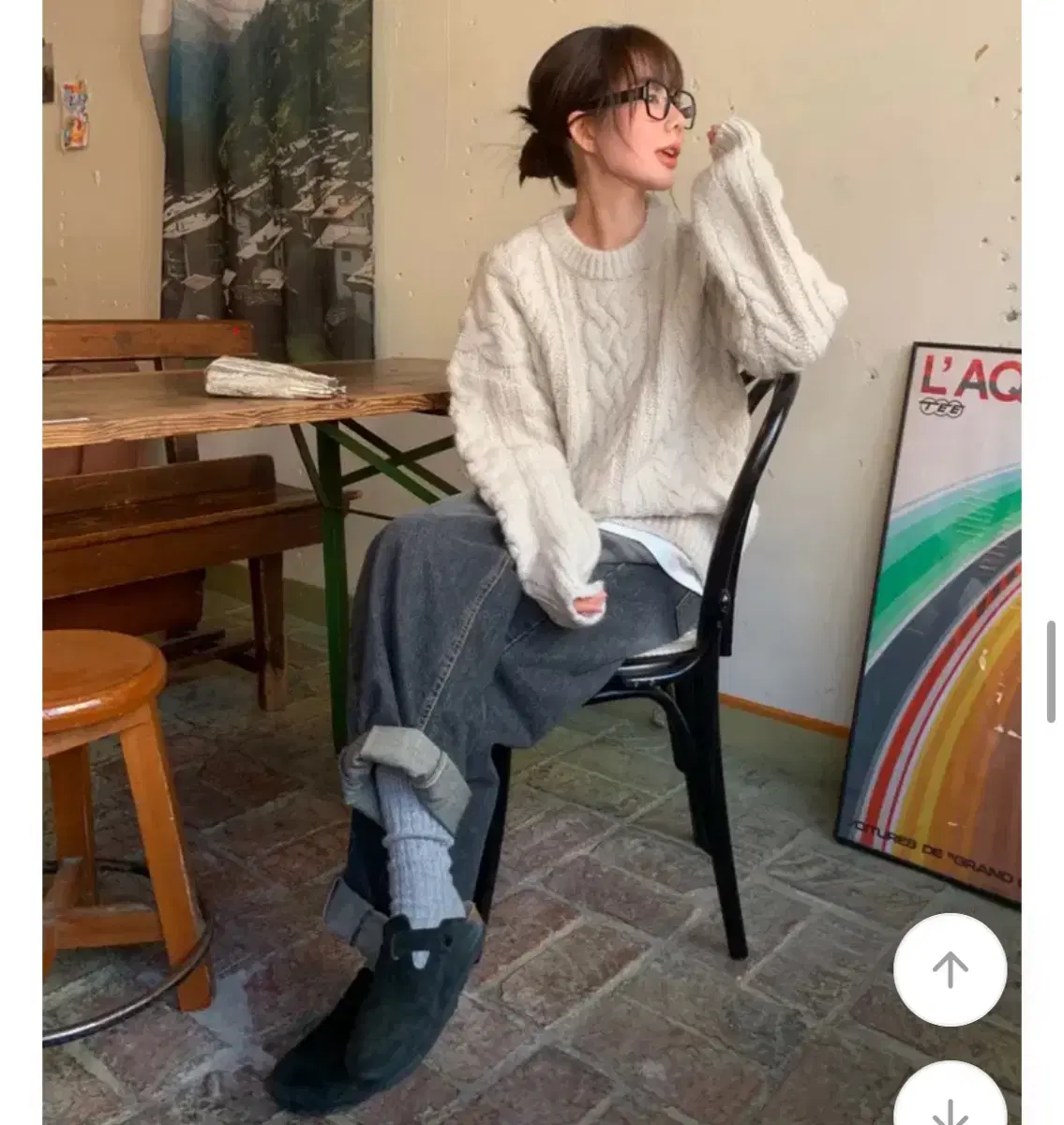Click the small stickers on the left wall
The height and width of the screenshot is (1125, 1064).
pos(75,112)
